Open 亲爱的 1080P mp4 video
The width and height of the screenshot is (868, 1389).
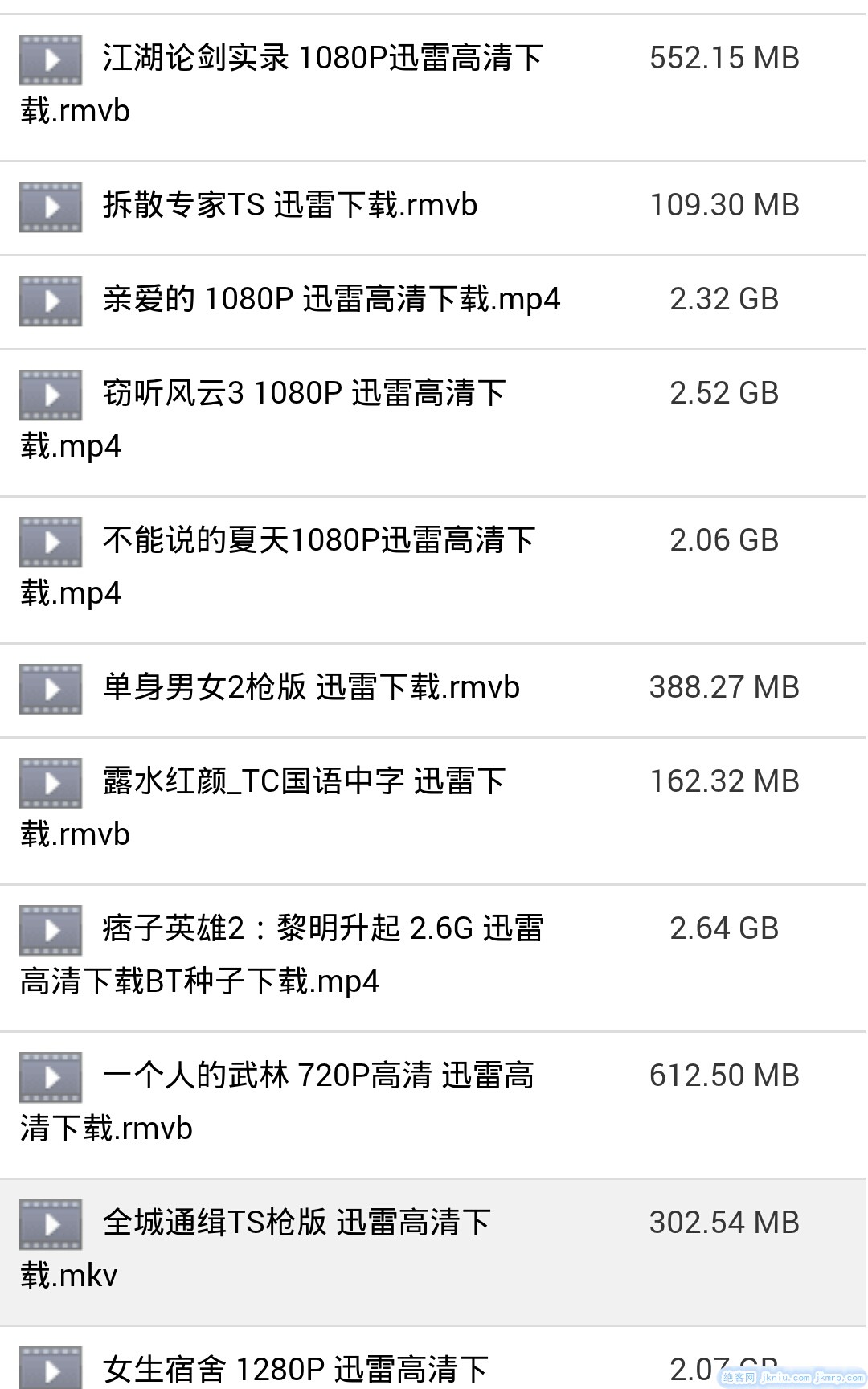(x=331, y=300)
